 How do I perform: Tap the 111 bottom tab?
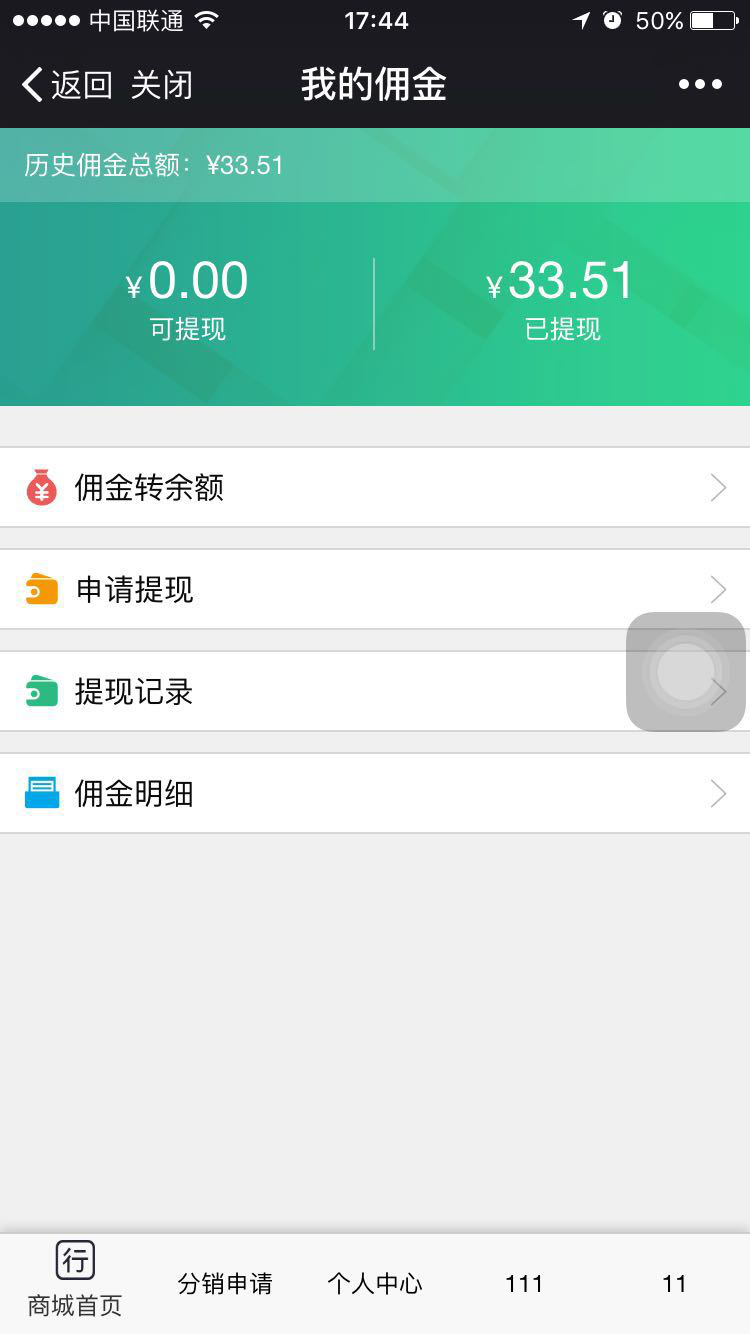coord(524,1284)
